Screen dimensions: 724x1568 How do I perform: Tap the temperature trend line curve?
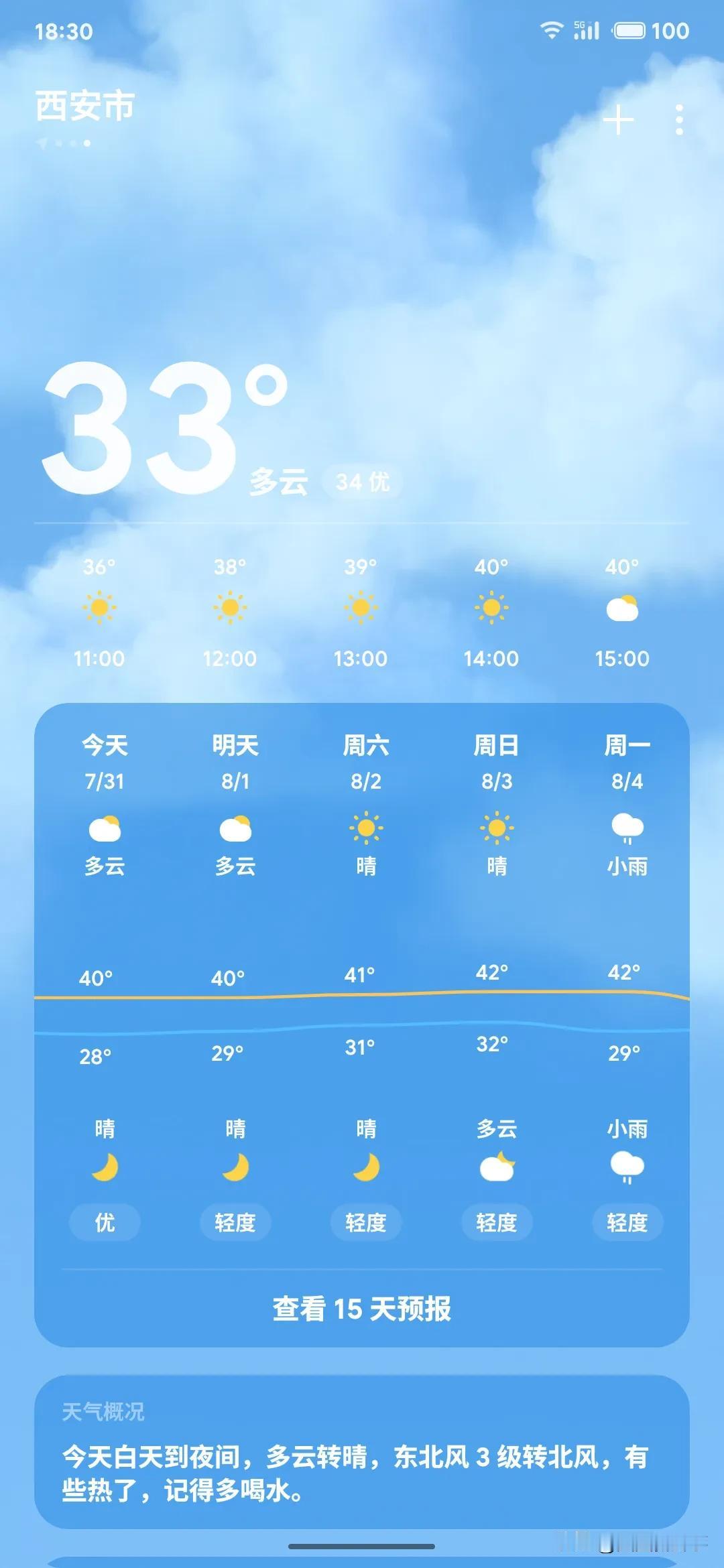(362, 996)
